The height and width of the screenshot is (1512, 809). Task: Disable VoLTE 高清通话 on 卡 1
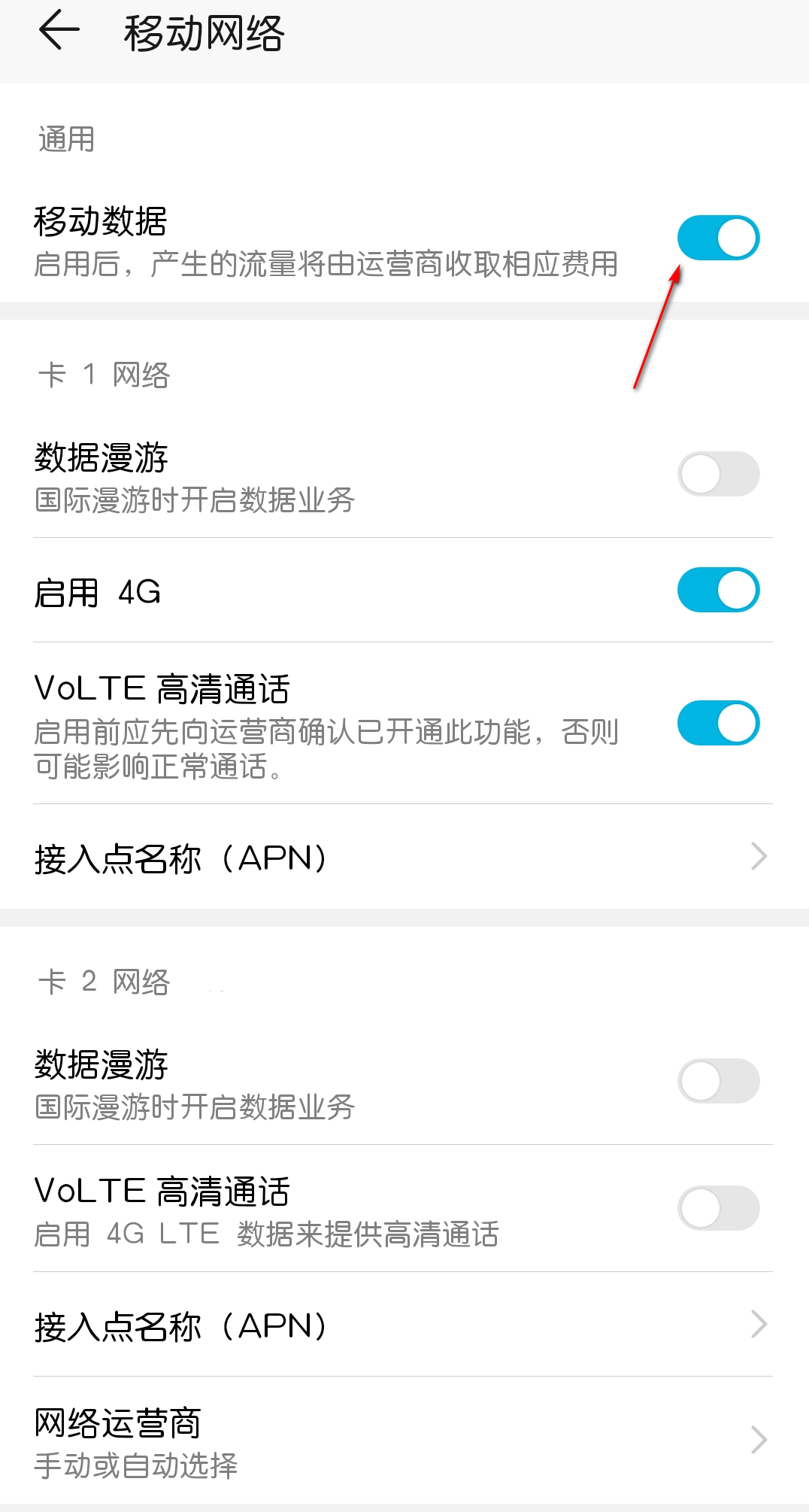717,721
